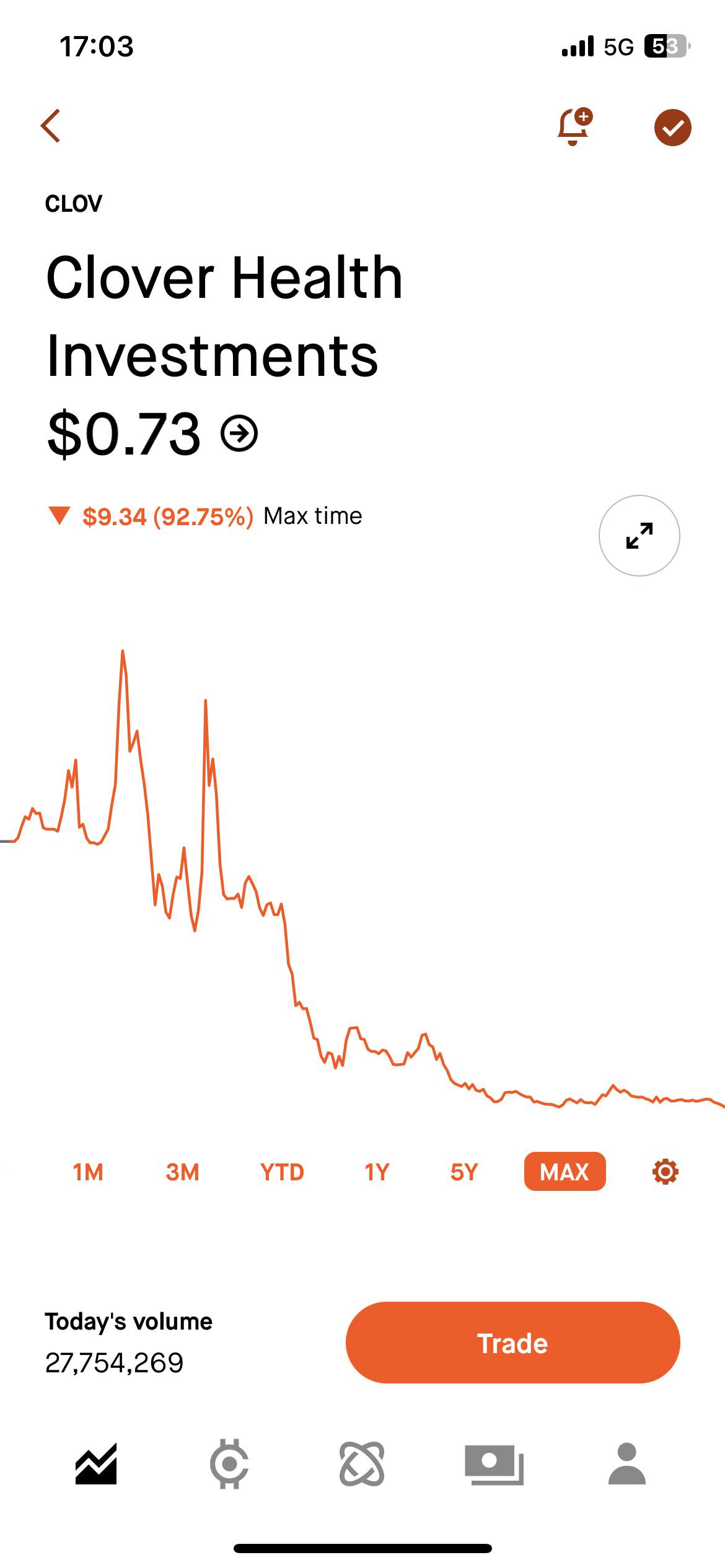Open the account profile tab

627,1464
